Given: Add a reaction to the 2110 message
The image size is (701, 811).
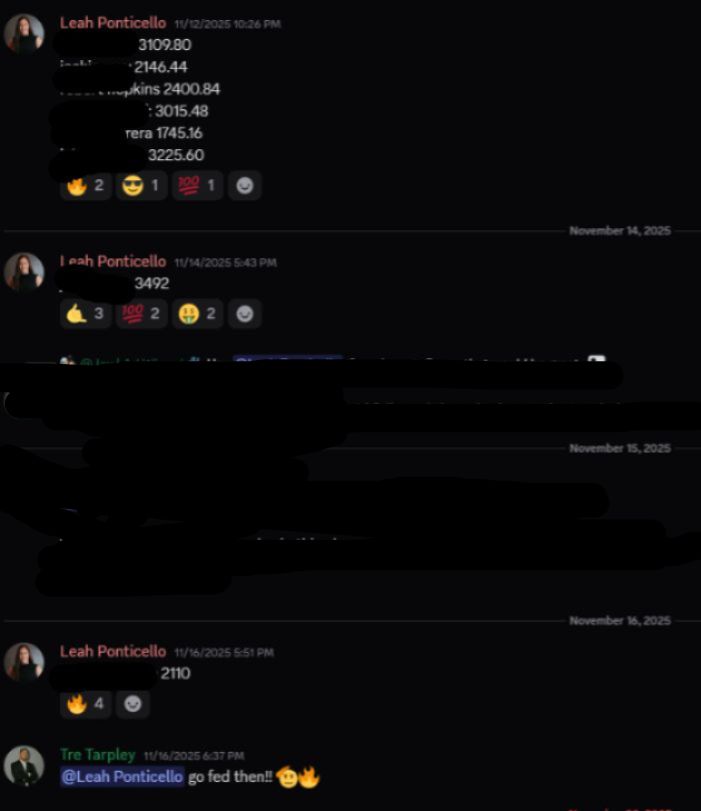Looking at the screenshot, I should pos(132,704).
